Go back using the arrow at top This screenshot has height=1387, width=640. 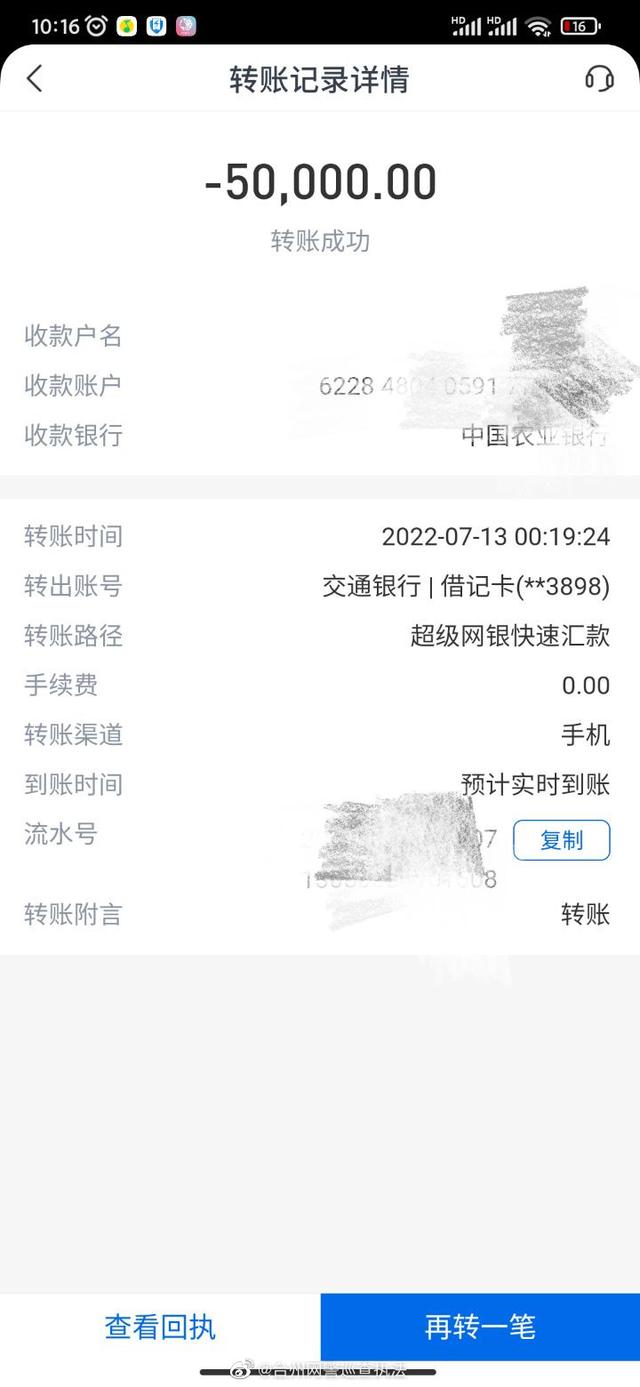click(x=35, y=79)
